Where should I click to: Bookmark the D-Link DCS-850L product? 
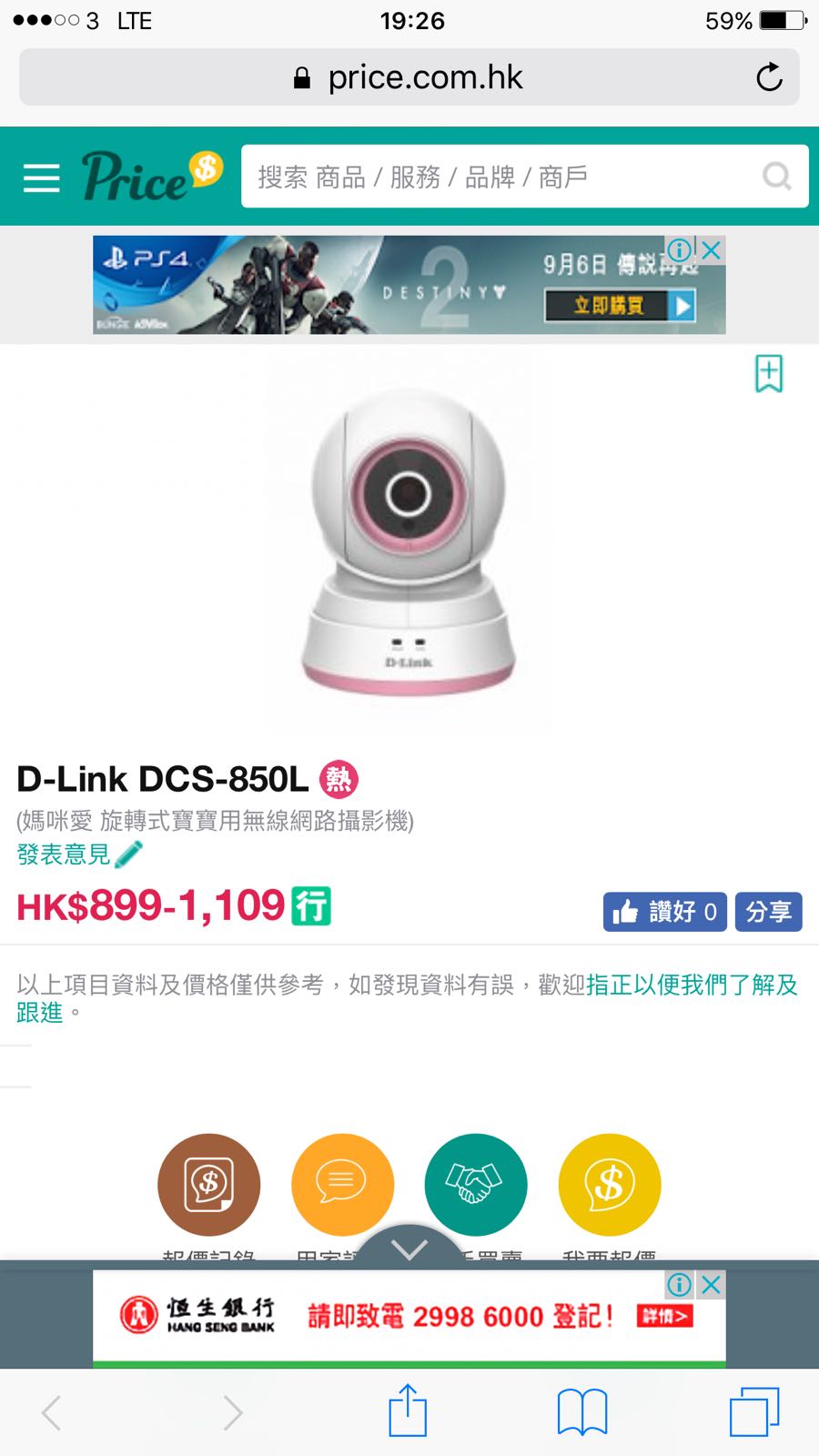coord(769,373)
